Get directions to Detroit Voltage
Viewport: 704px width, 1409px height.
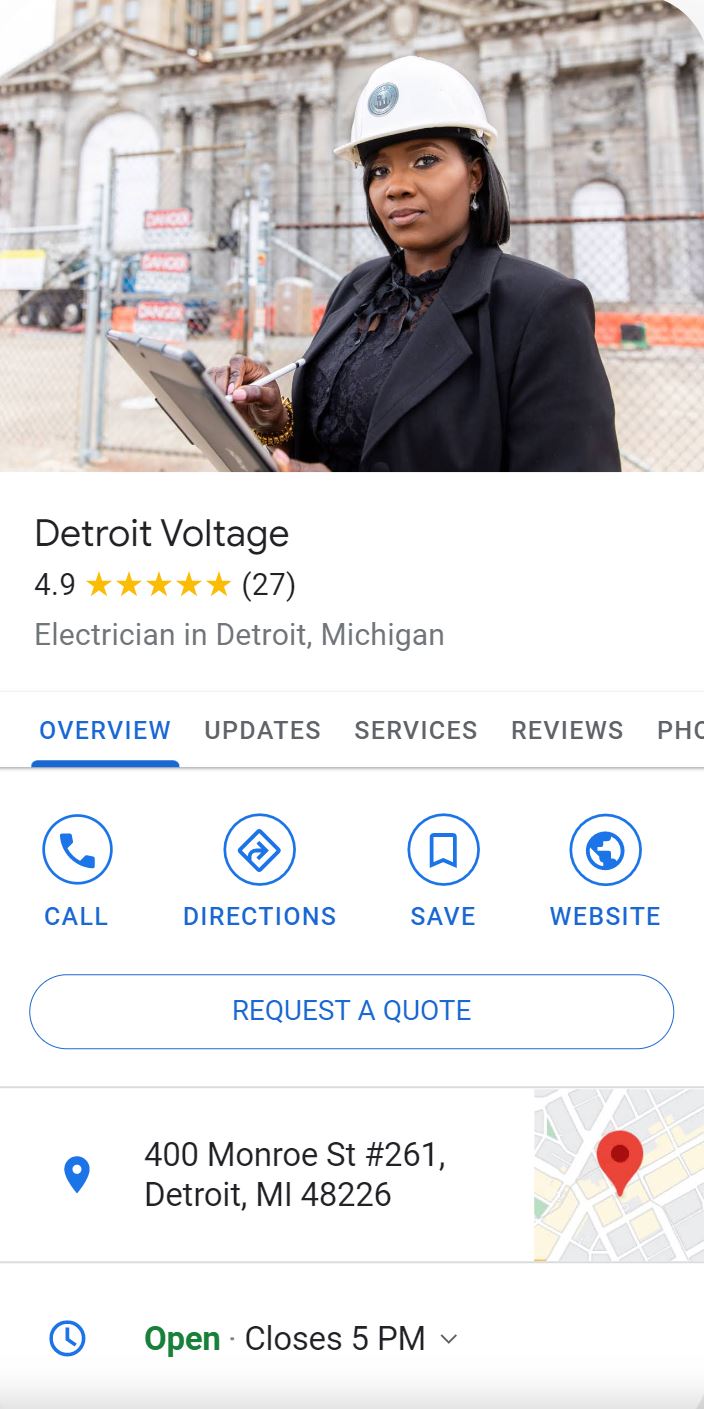click(x=259, y=870)
